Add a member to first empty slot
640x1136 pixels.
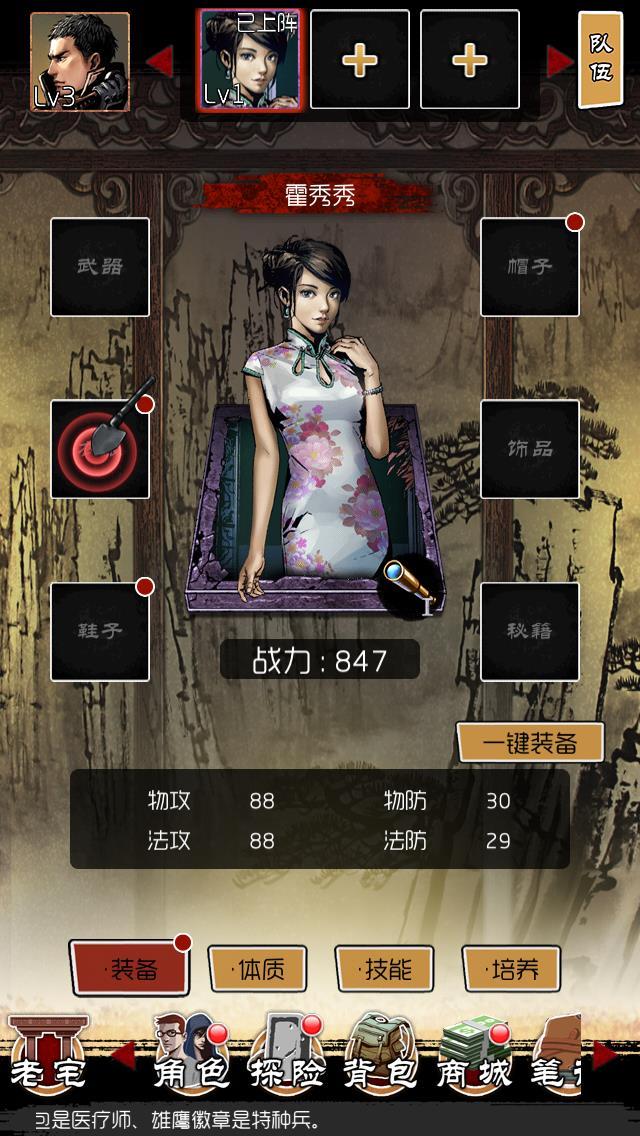(x=360, y=60)
